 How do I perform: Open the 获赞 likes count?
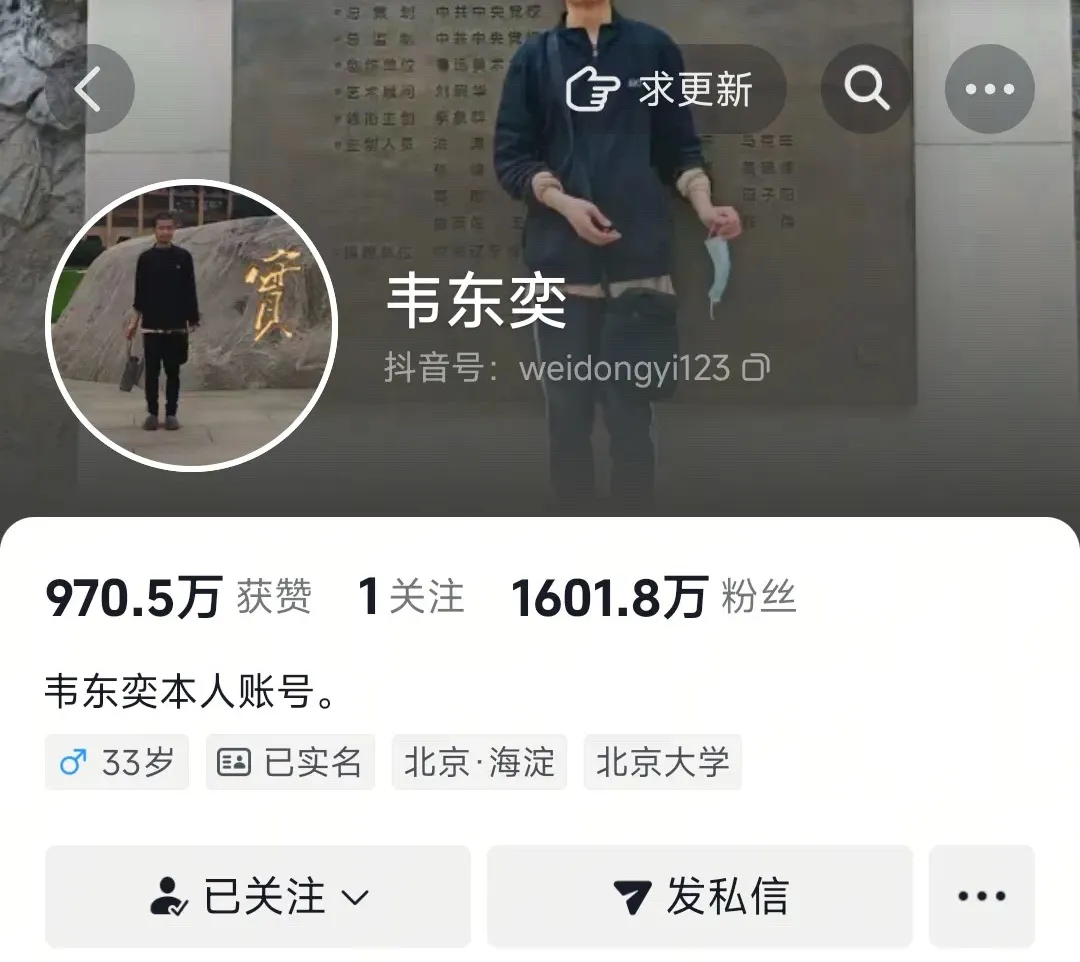178,597
